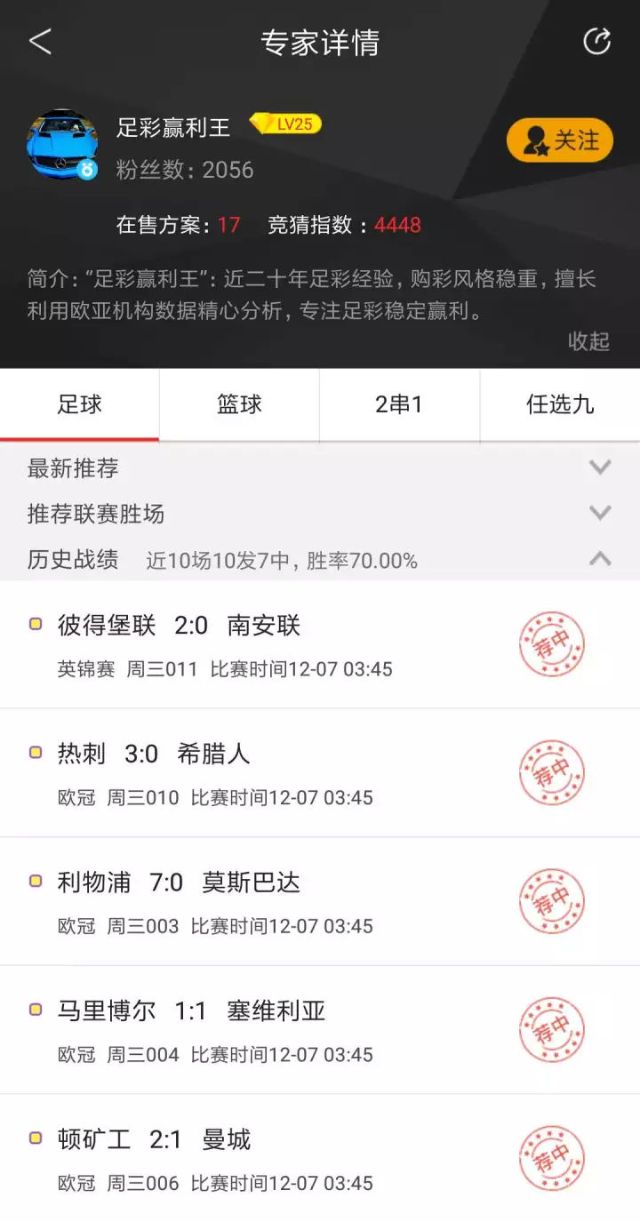The width and height of the screenshot is (640, 1222).
Task: Switch to the 2串1 tab
Action: pyautogui.click(x=399, y=404)
